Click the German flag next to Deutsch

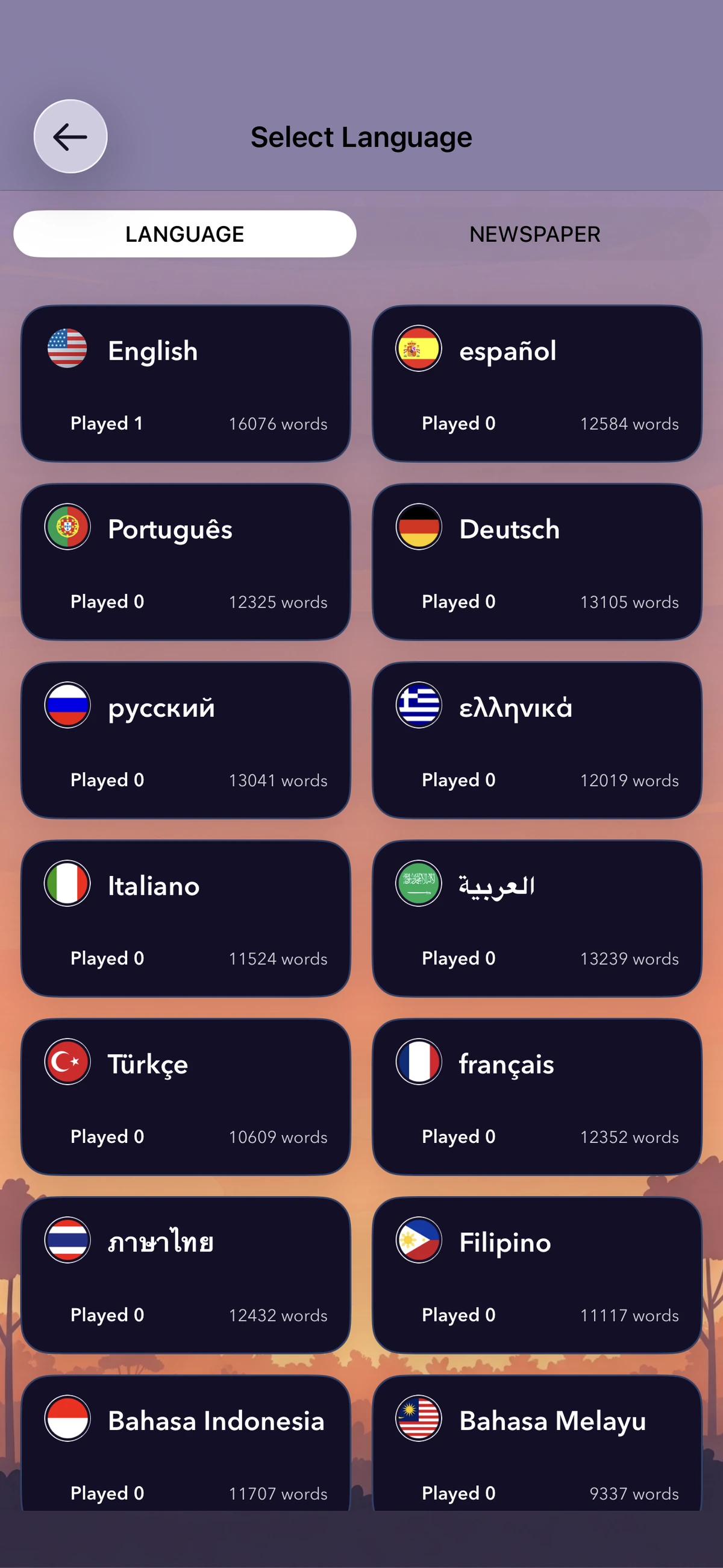(x=419, y=527)
